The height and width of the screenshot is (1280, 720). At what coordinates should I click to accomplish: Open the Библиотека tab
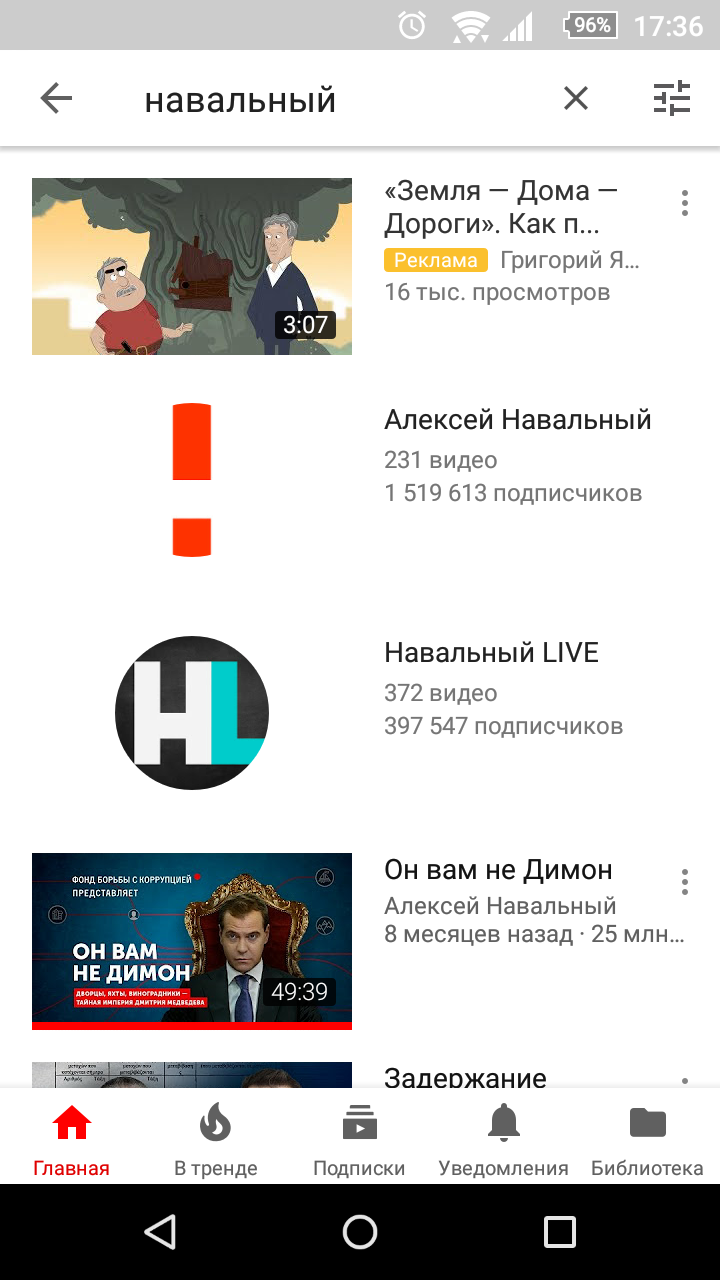[647, 1140]
